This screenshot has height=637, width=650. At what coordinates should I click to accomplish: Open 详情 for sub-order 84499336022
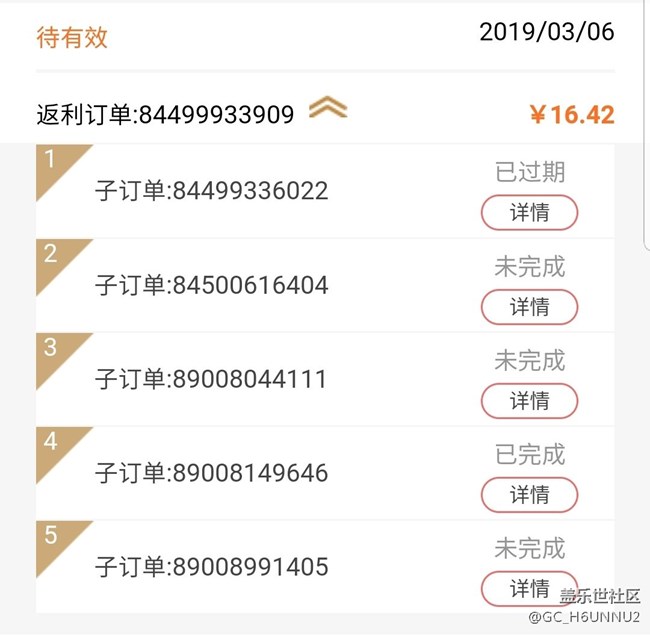[x=529, y=213]
